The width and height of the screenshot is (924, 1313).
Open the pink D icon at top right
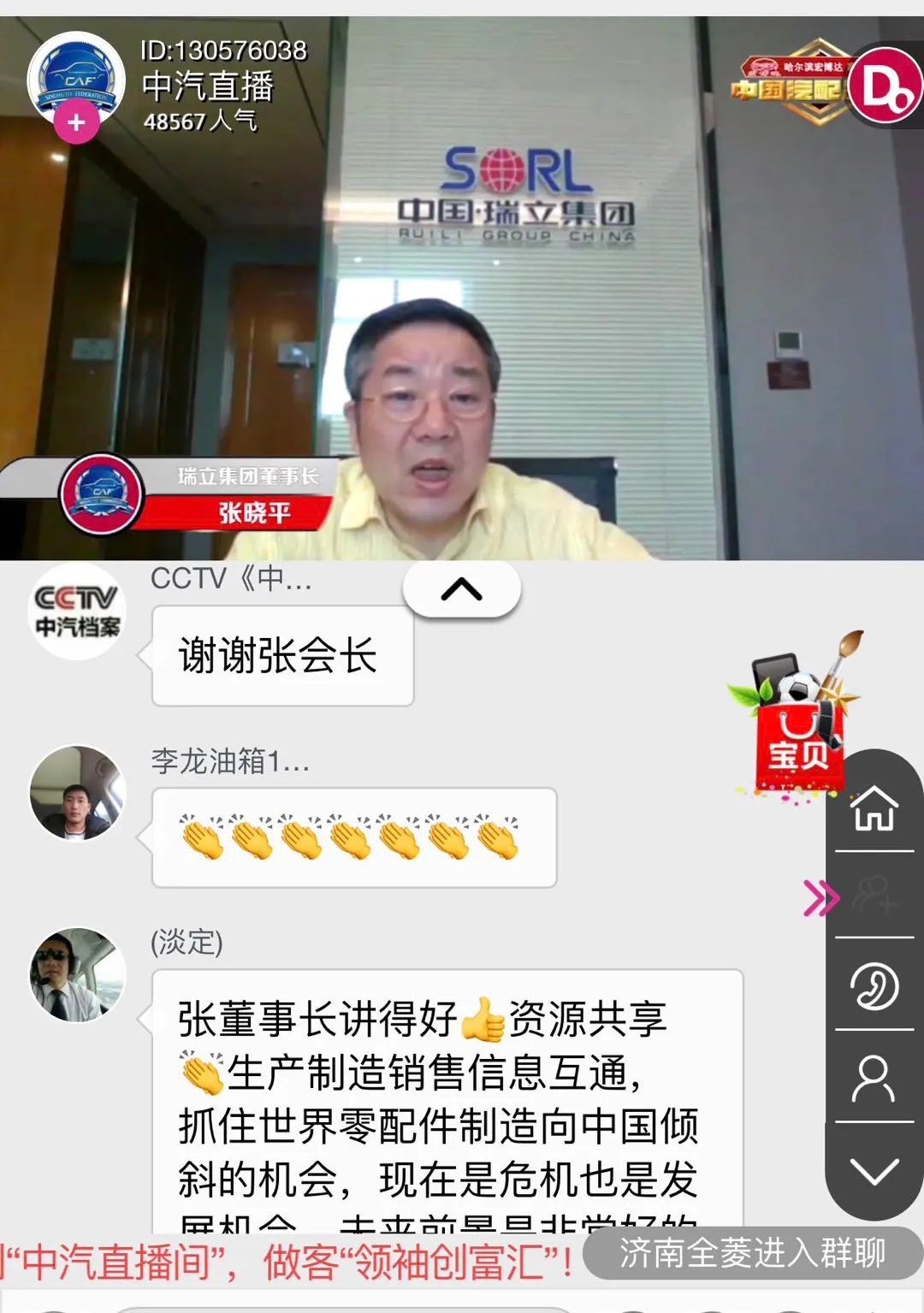pos(886,86)
